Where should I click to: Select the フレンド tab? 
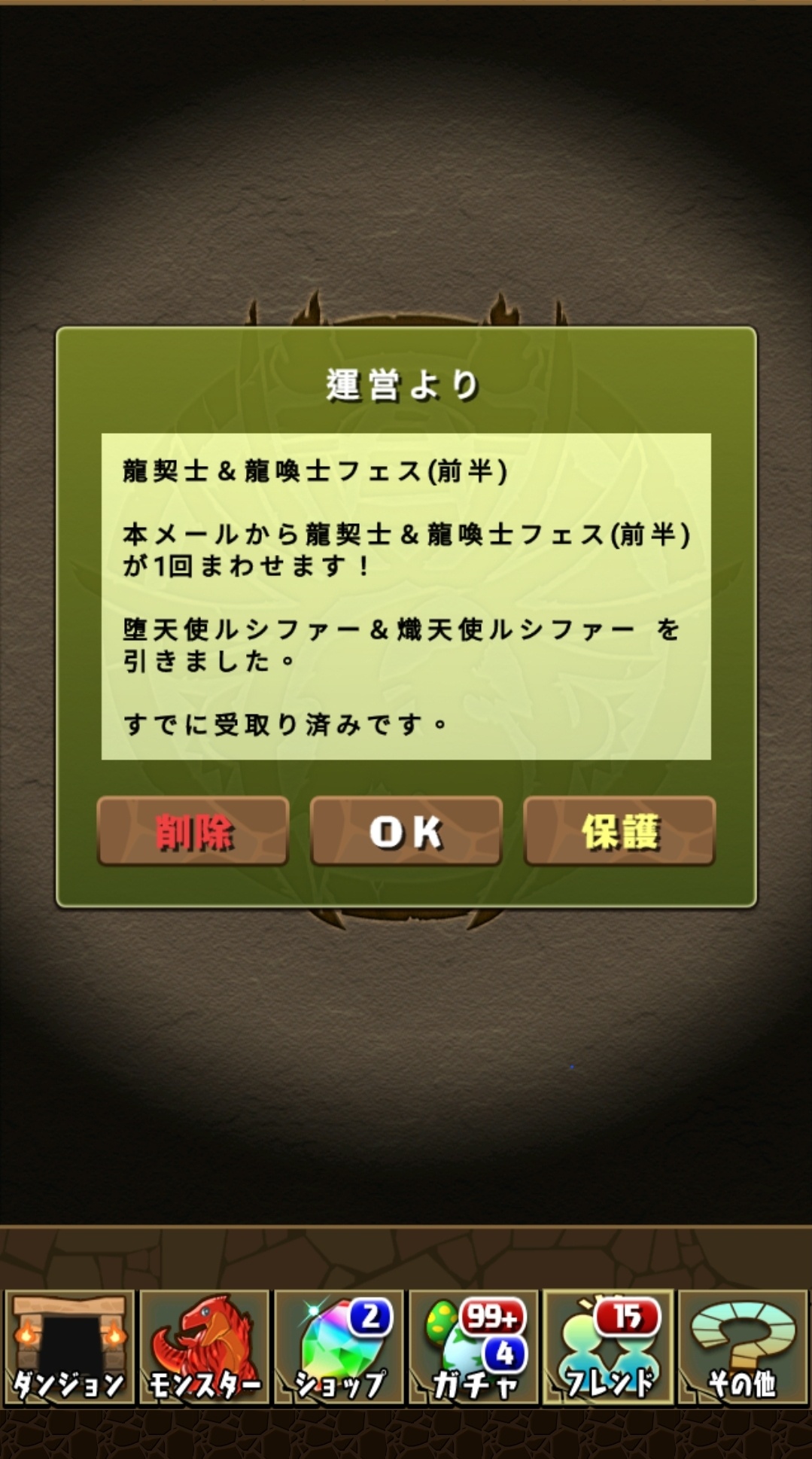[x=608, y=1348]
